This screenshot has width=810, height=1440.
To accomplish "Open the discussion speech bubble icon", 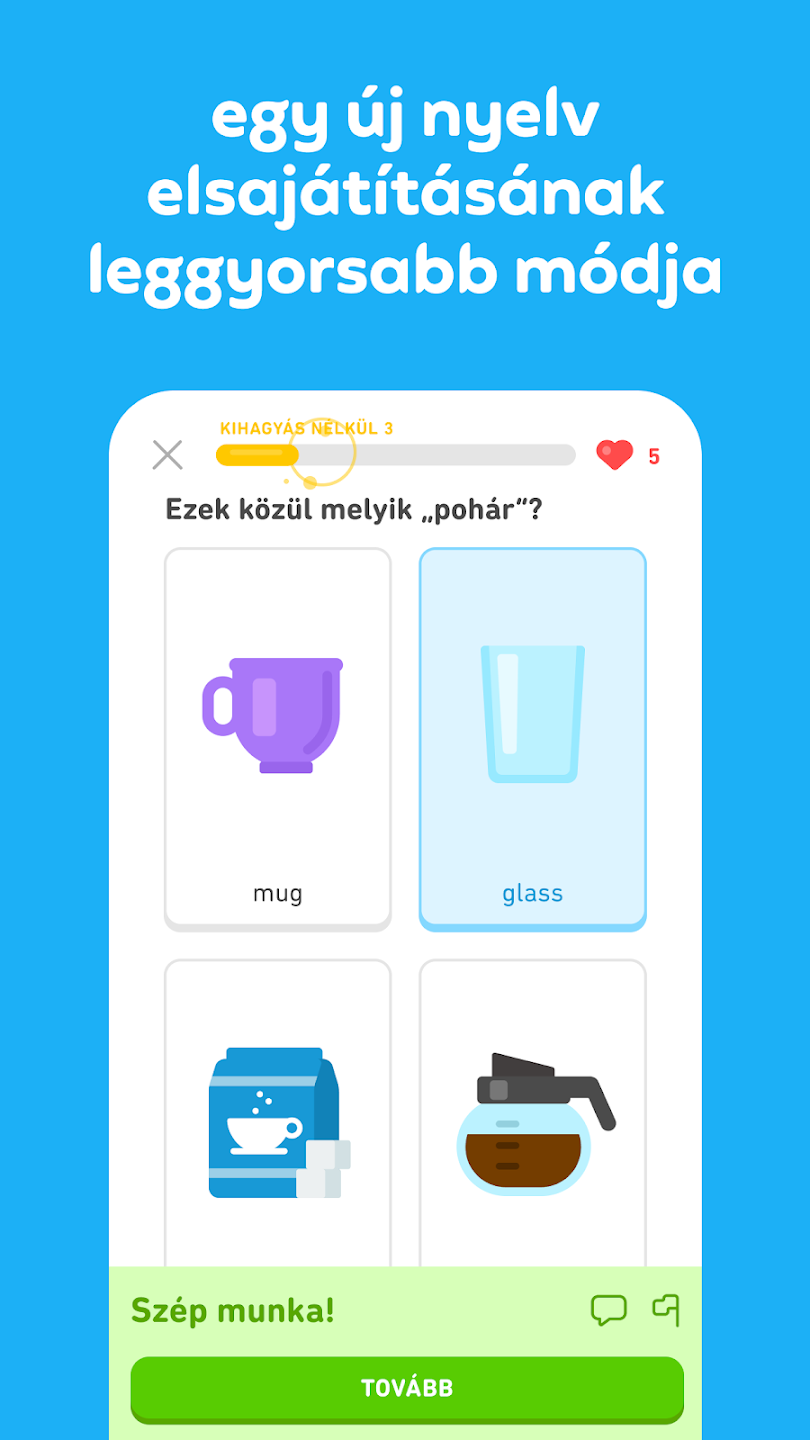I will 611,1310.
